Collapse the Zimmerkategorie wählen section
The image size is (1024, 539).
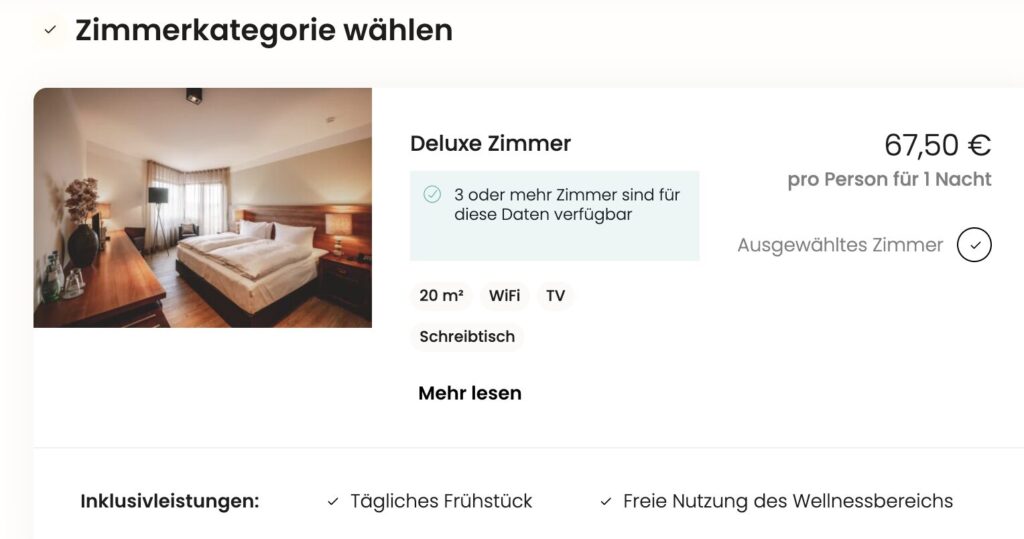pyautogui.click(x=50, y=31)
